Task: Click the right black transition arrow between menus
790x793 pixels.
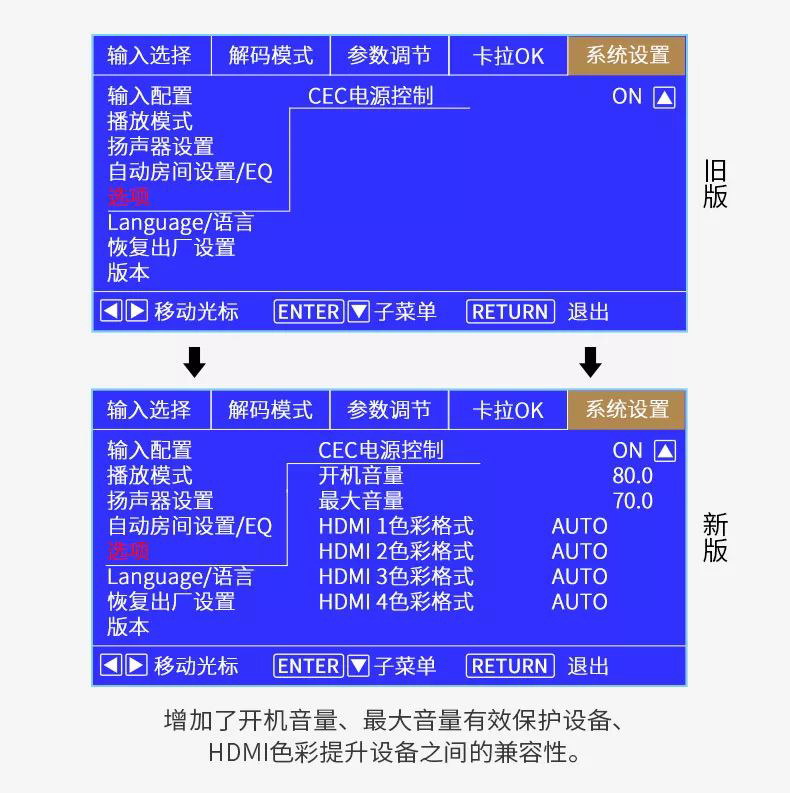Action: click(590, 362)
